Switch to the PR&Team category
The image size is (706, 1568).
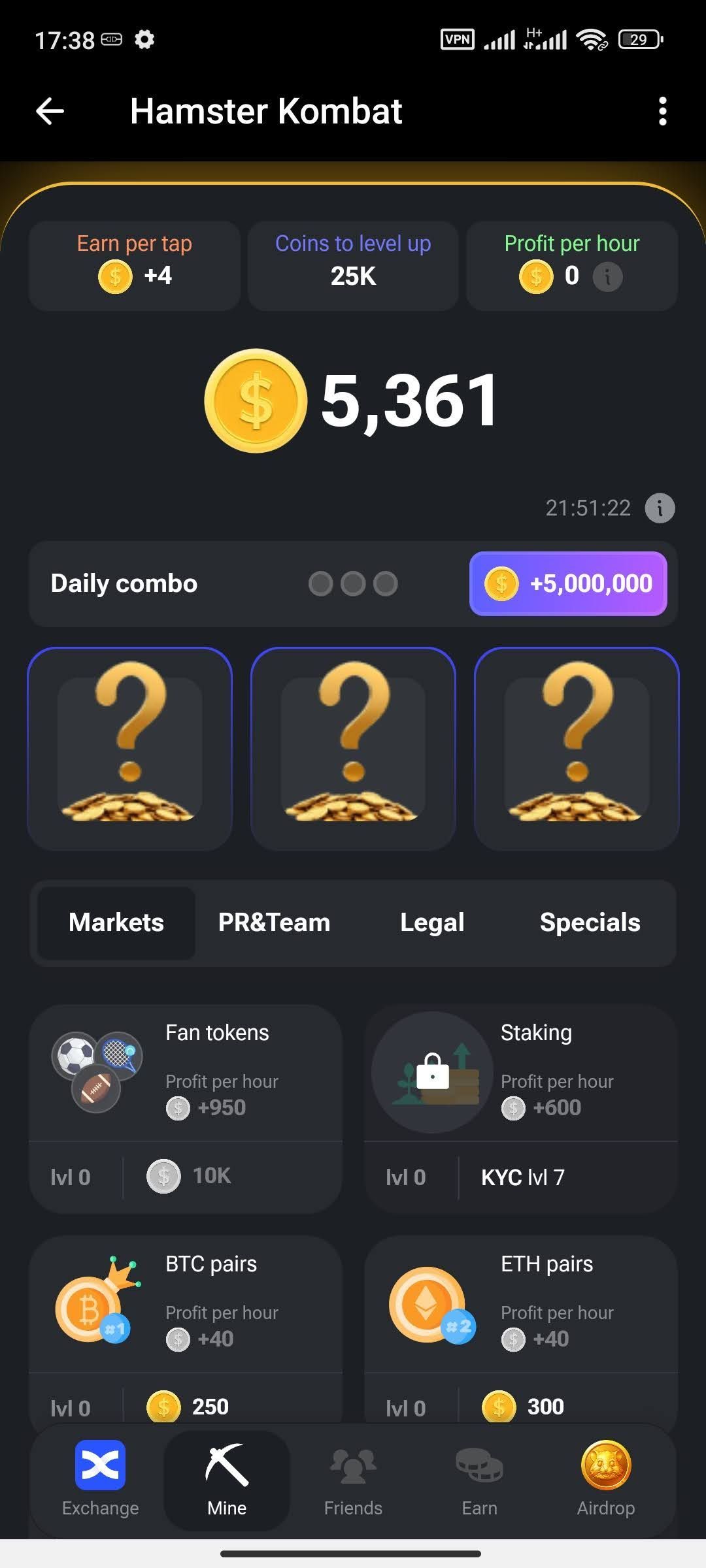point(274,923)
